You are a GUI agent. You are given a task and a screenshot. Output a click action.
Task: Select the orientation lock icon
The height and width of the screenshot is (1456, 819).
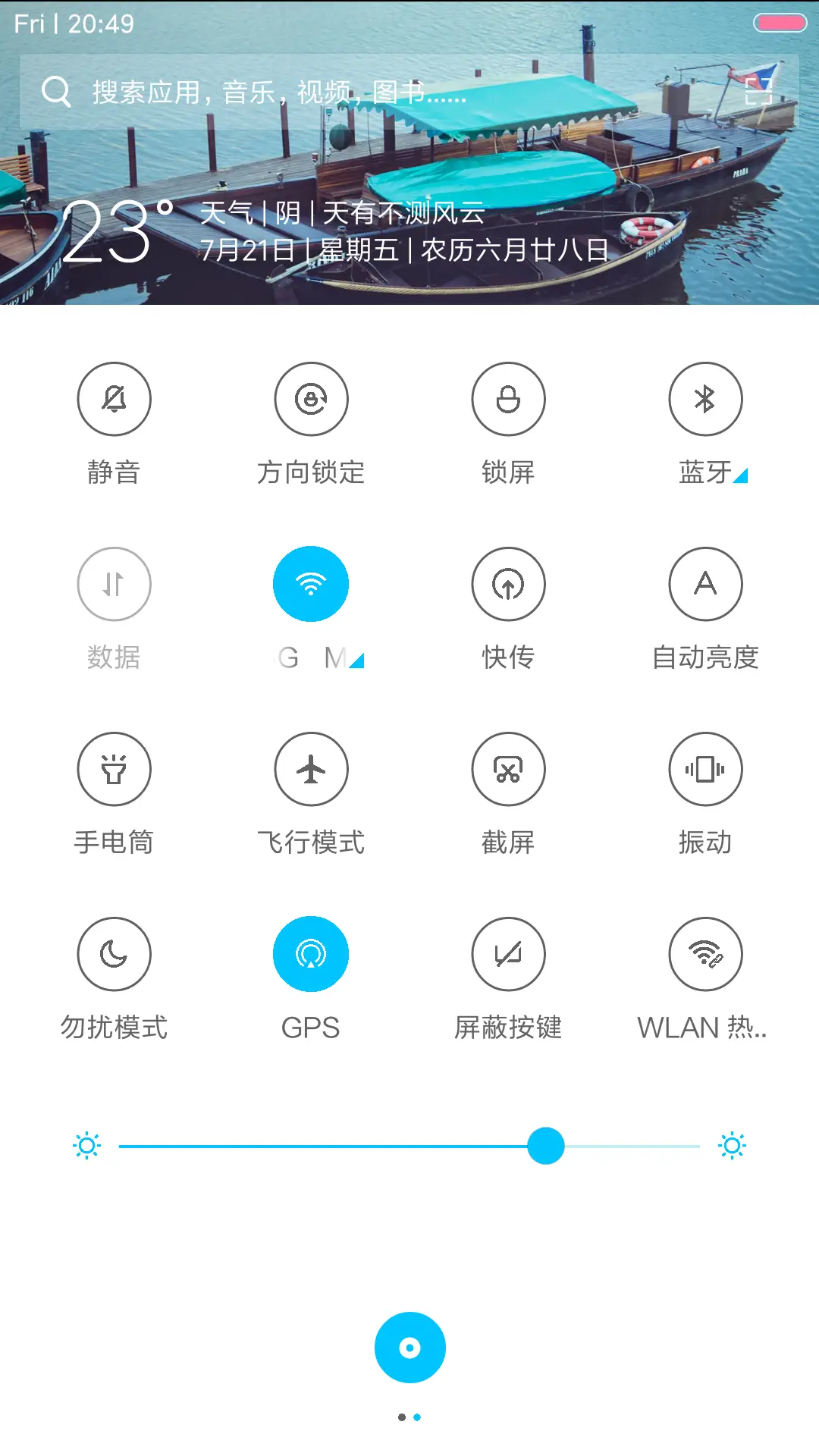311,399
